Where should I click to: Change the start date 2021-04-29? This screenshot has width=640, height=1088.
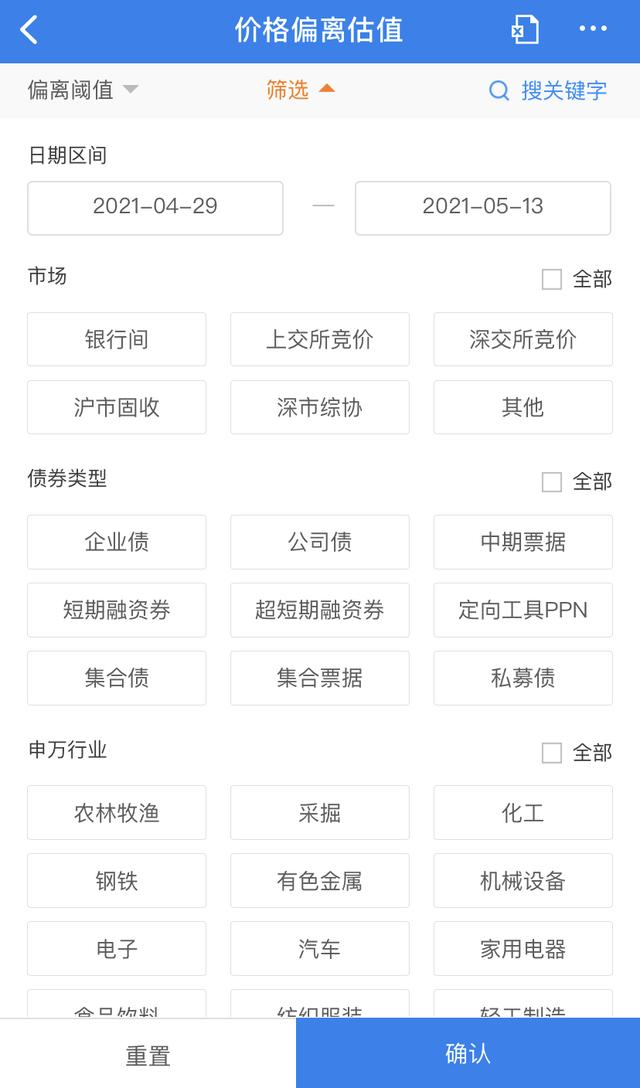(x=155, y=207)
